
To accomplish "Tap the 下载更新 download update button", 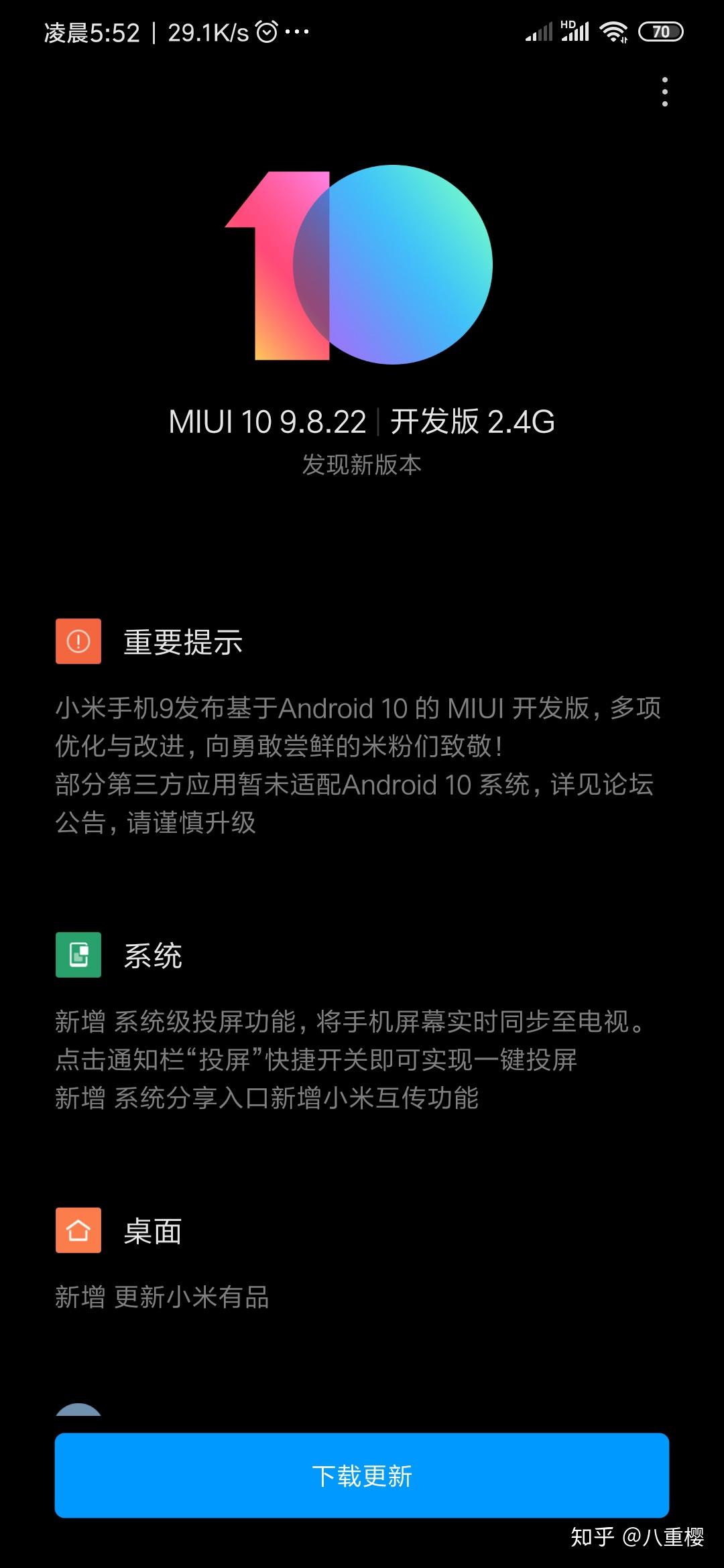I will pyautogui.click(x=362, y=1475).
